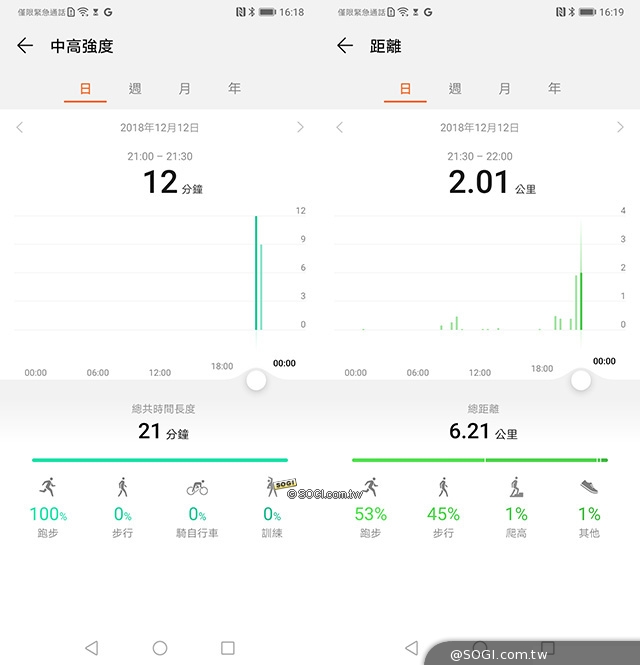Switch to 年 tab on 中高強度 screen
The width and height of the screenshot is (640, 665).
(x=234, y=89)
